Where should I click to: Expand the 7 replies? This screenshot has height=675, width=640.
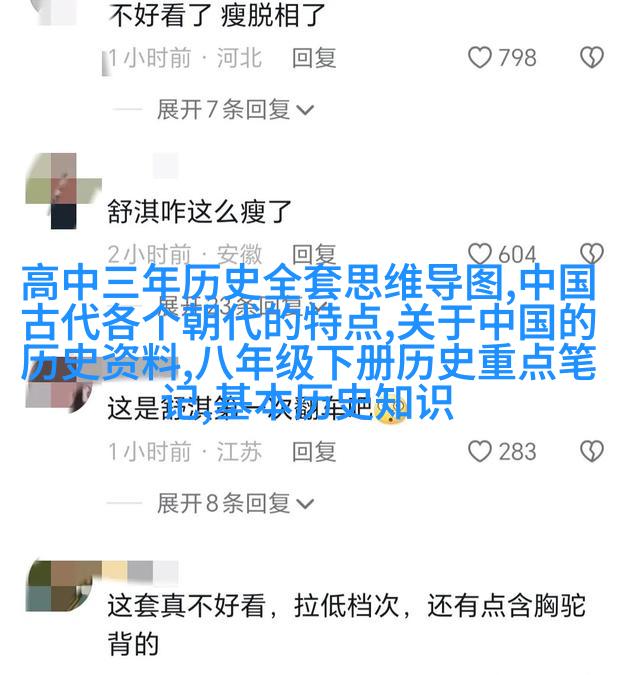[x=235, y=108]
